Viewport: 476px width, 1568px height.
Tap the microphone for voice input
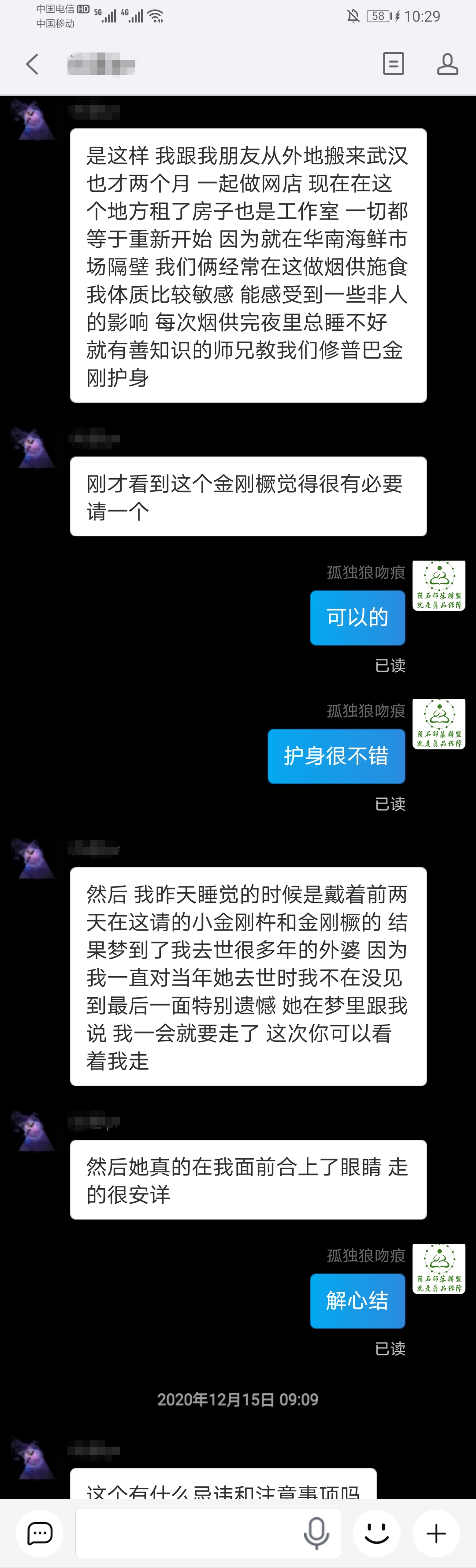click(x=316, y=1533)
